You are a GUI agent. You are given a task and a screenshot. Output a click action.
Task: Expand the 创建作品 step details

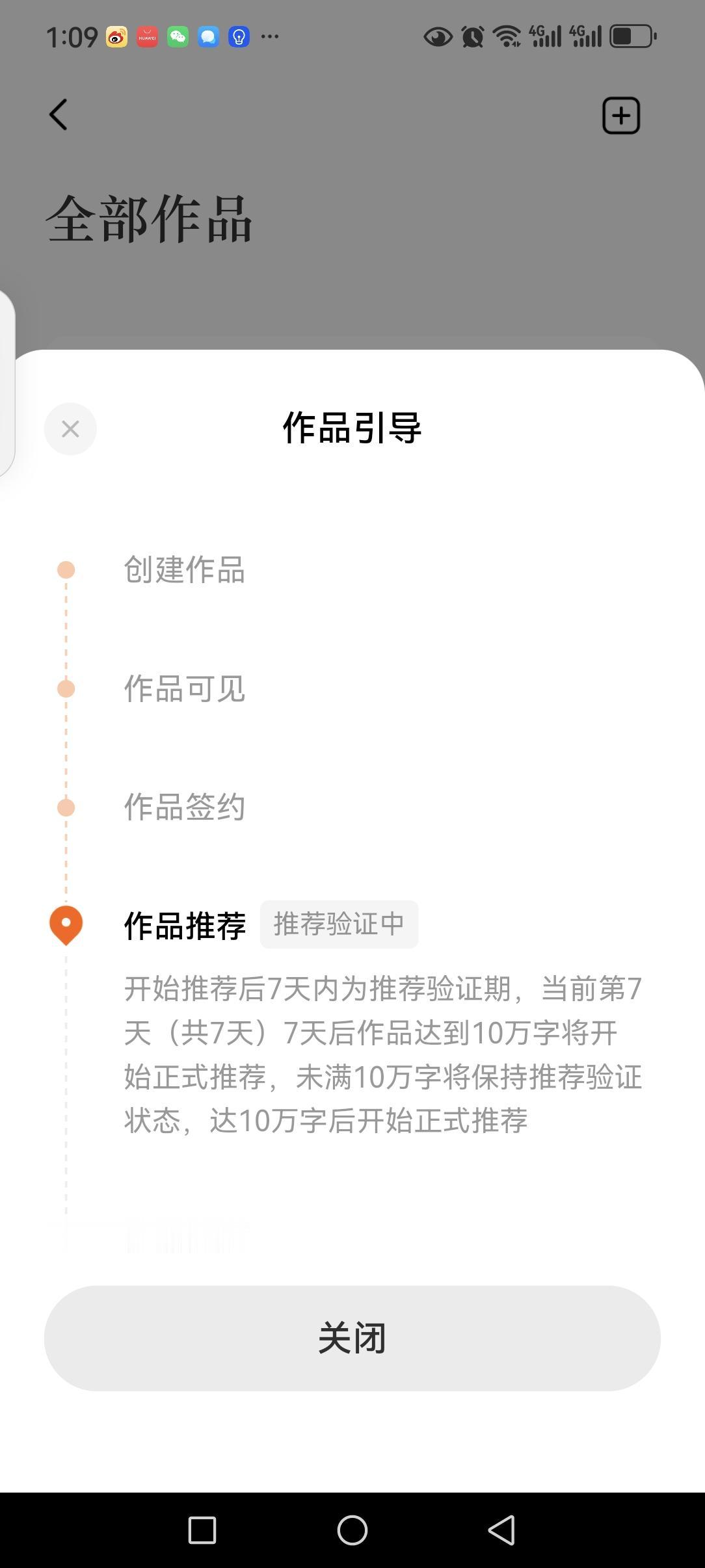[x=184, y=570]
